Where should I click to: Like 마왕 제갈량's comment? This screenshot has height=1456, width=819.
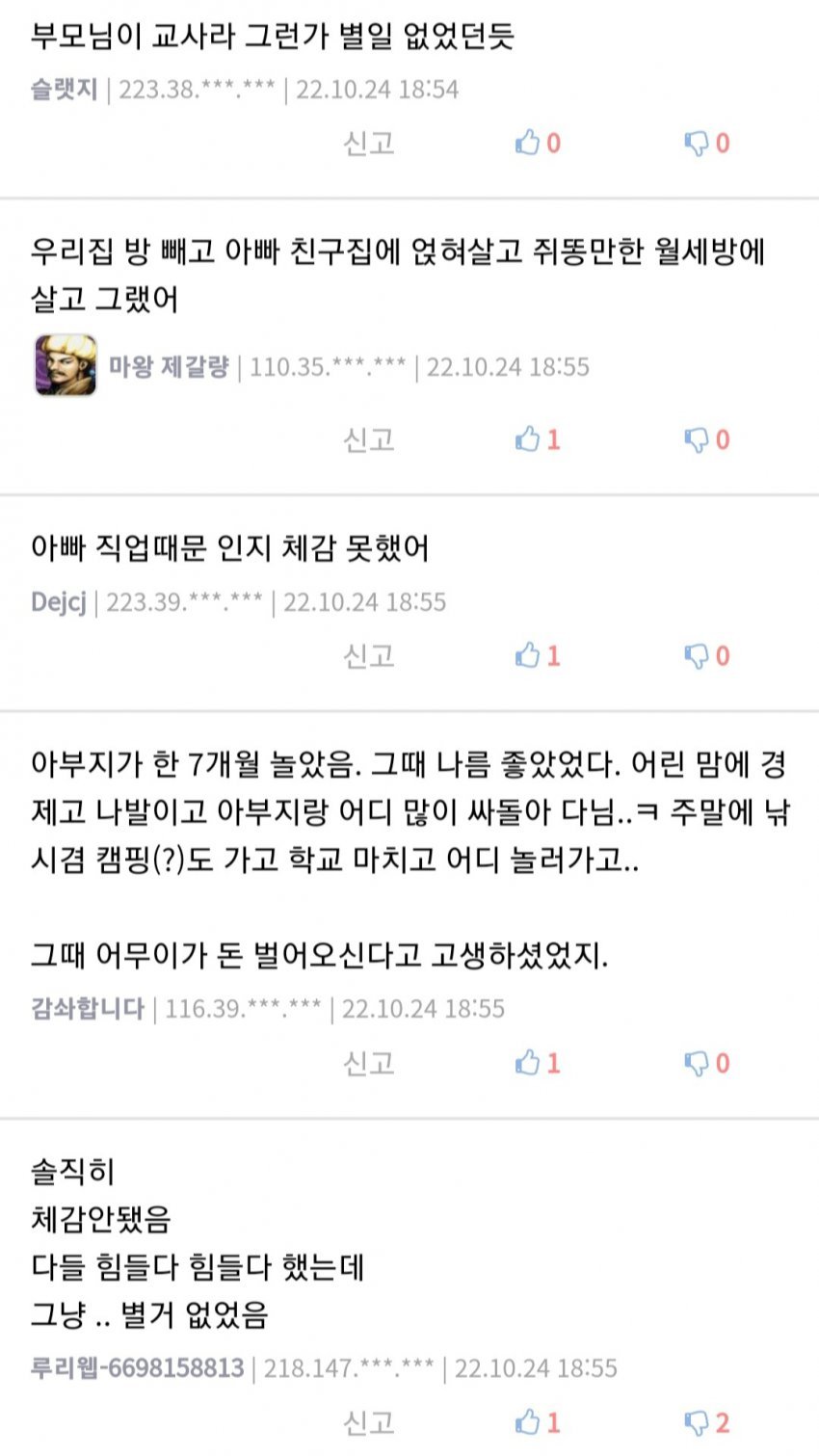pos(536,440)
